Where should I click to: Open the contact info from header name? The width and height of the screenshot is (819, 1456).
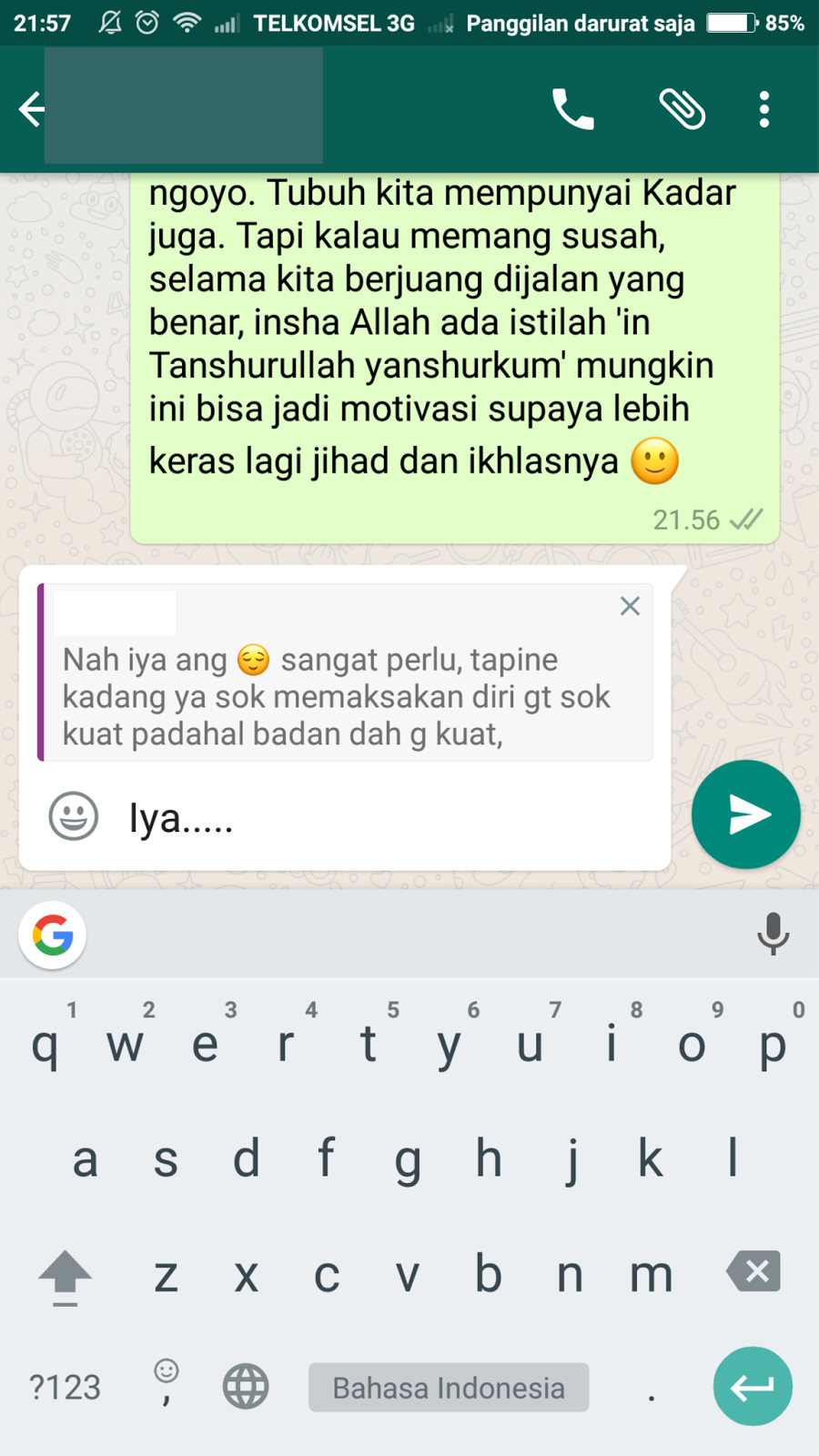point(184,108)
